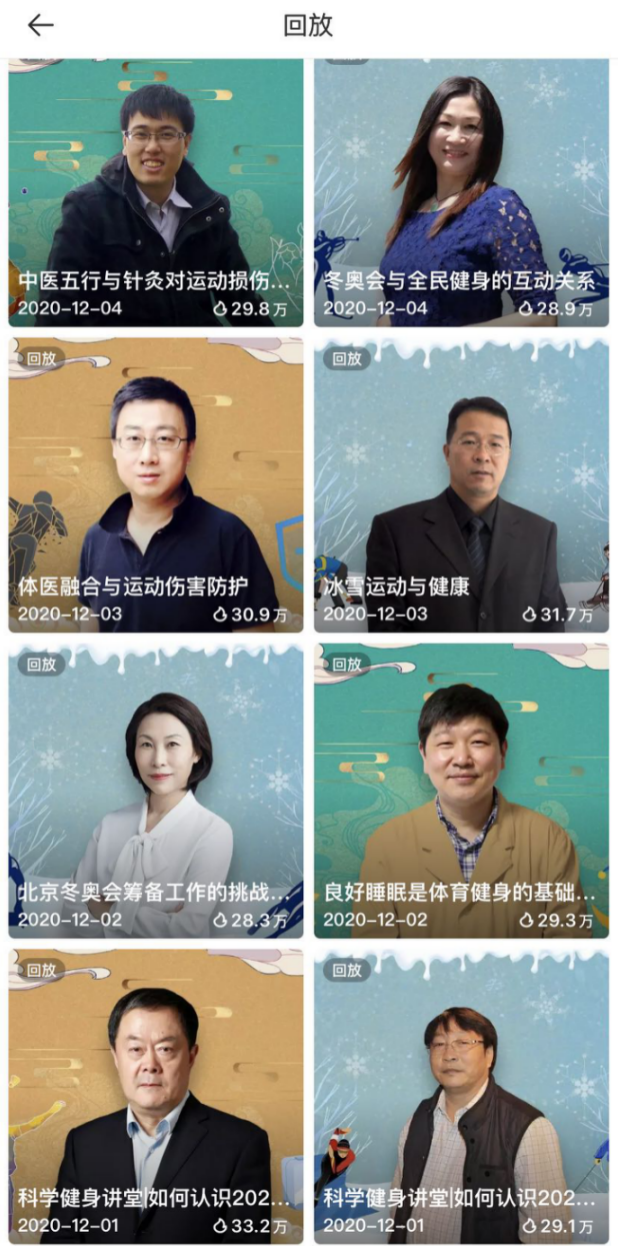Image resolution: width=618 pixels, height=1258 pixels.
Task: Open the 冰雪运动与健康 replay card
Action: [x=461, y=484]
